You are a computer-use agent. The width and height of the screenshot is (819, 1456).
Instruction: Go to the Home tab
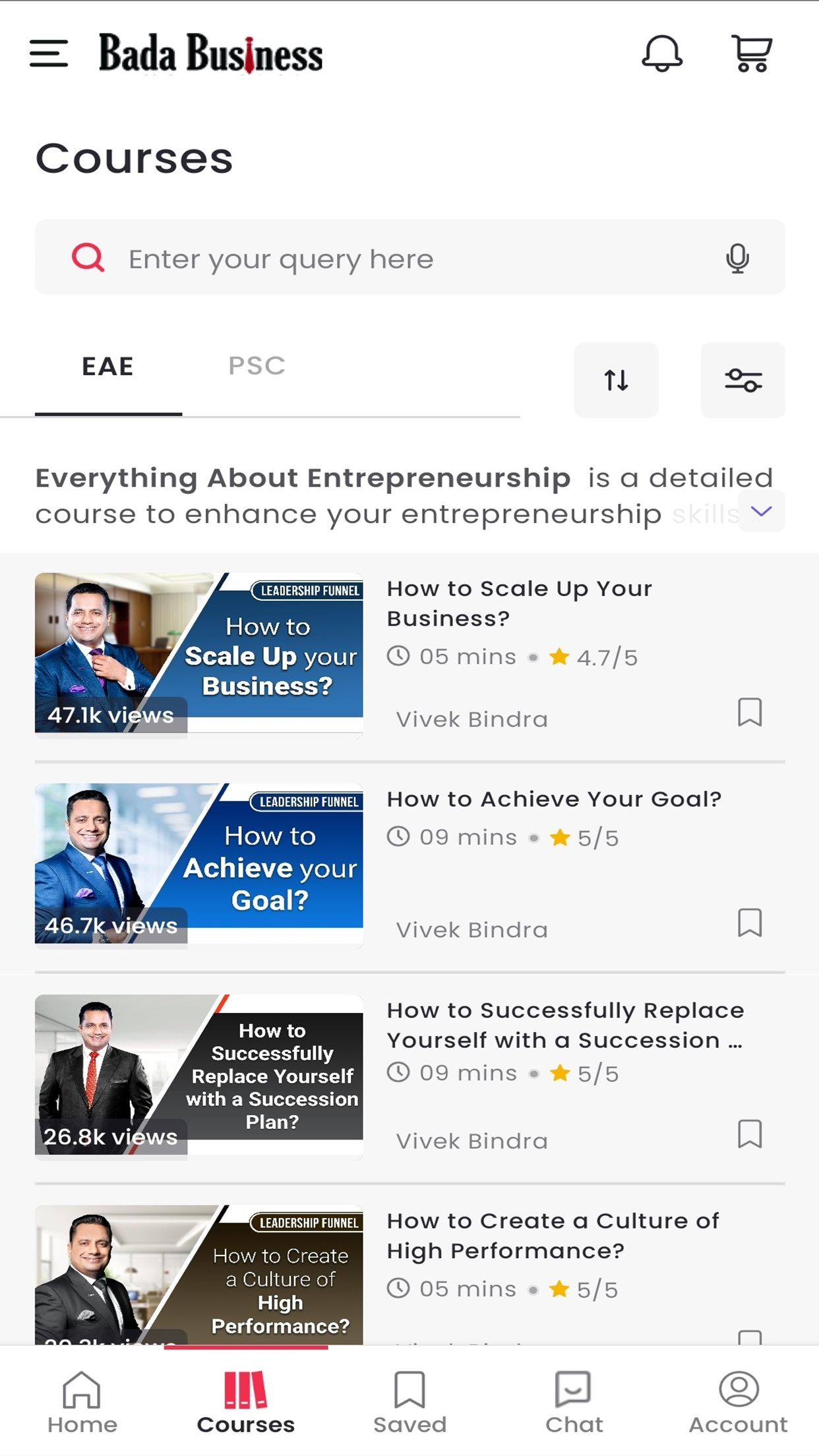point(82,1403)
